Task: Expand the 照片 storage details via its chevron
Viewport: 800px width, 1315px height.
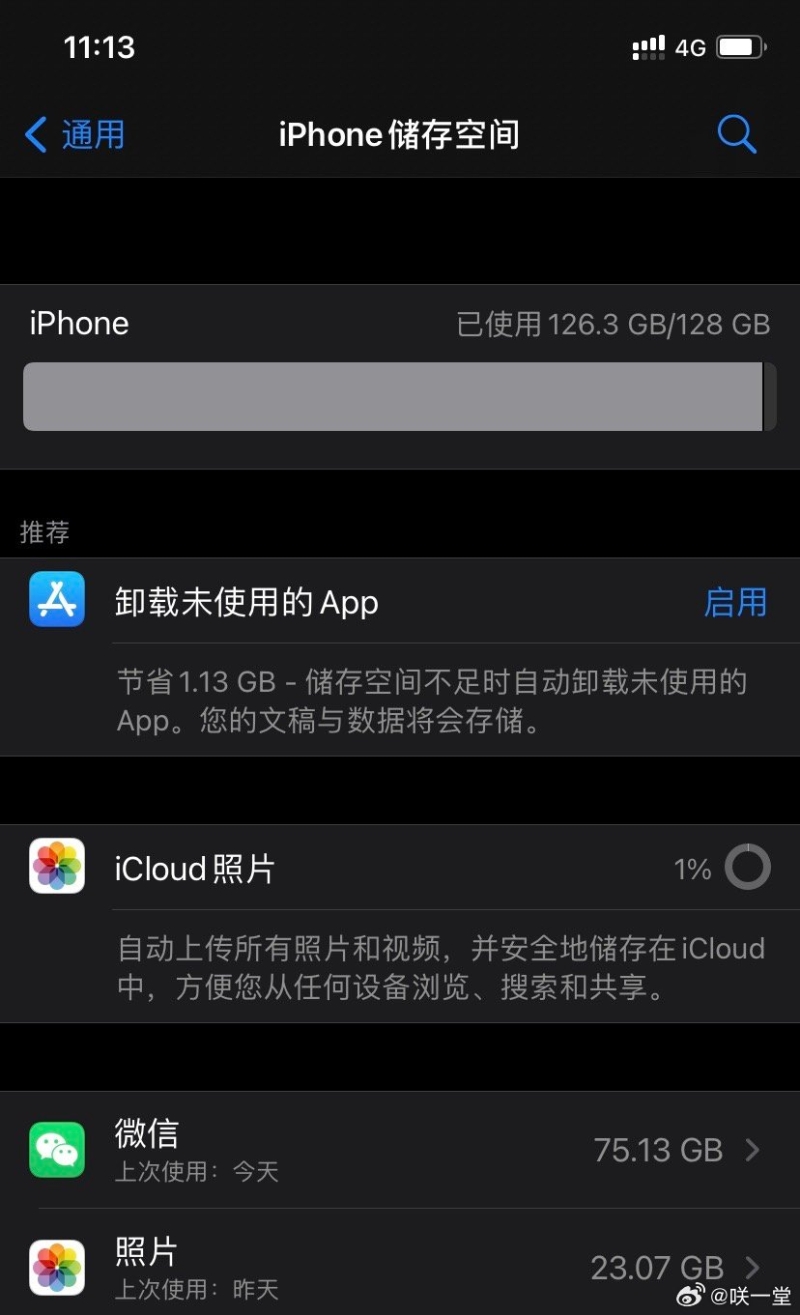Action: pos(752,1267)
